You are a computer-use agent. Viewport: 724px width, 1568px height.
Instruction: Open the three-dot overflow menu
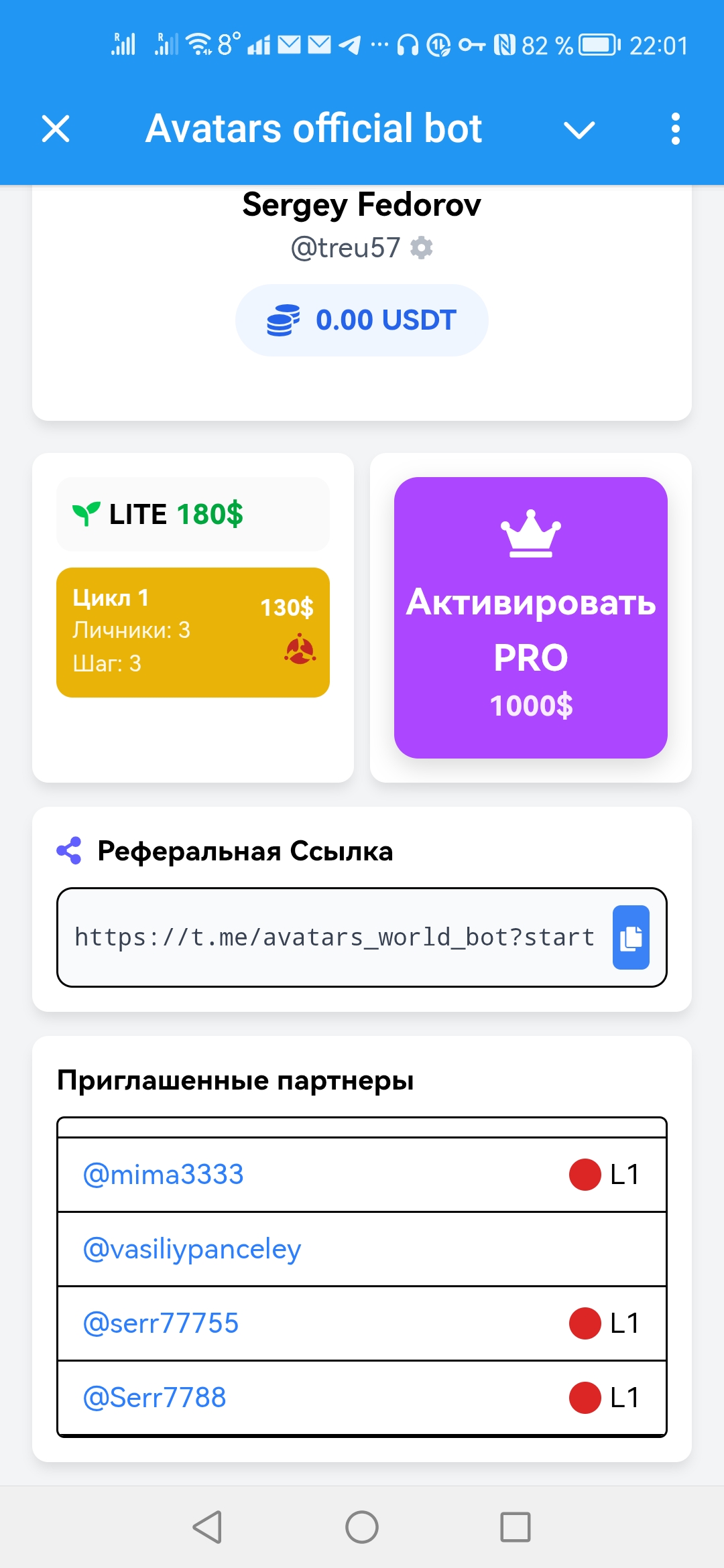(675, 129)
